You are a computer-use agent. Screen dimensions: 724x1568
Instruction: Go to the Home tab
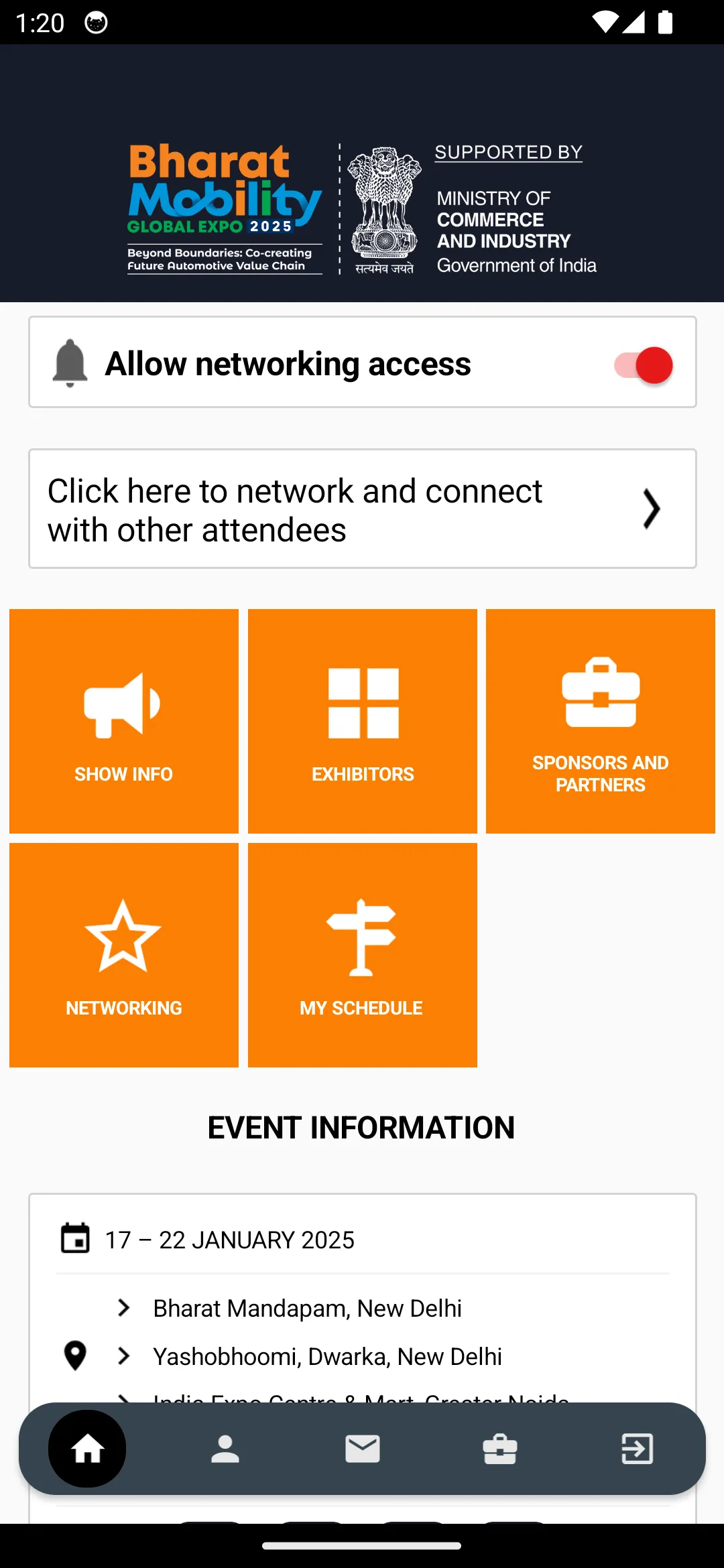coord(87,1449)
